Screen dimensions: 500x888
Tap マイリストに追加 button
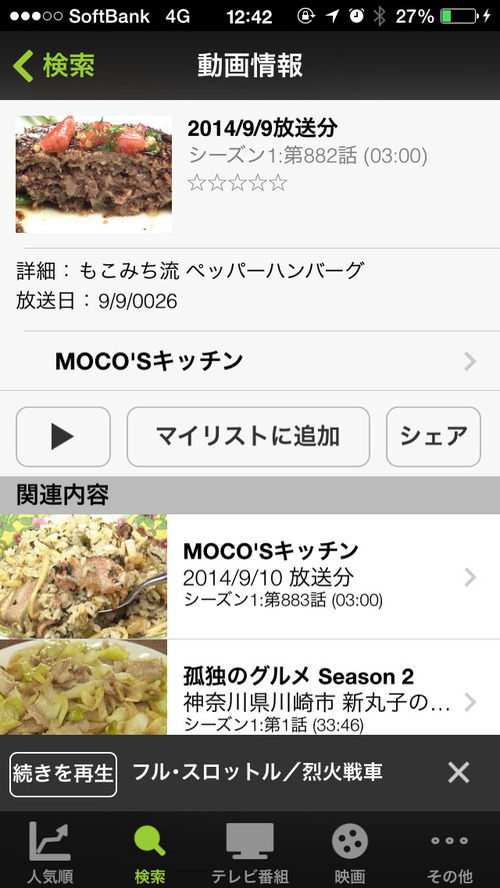[x=248, y=437]
